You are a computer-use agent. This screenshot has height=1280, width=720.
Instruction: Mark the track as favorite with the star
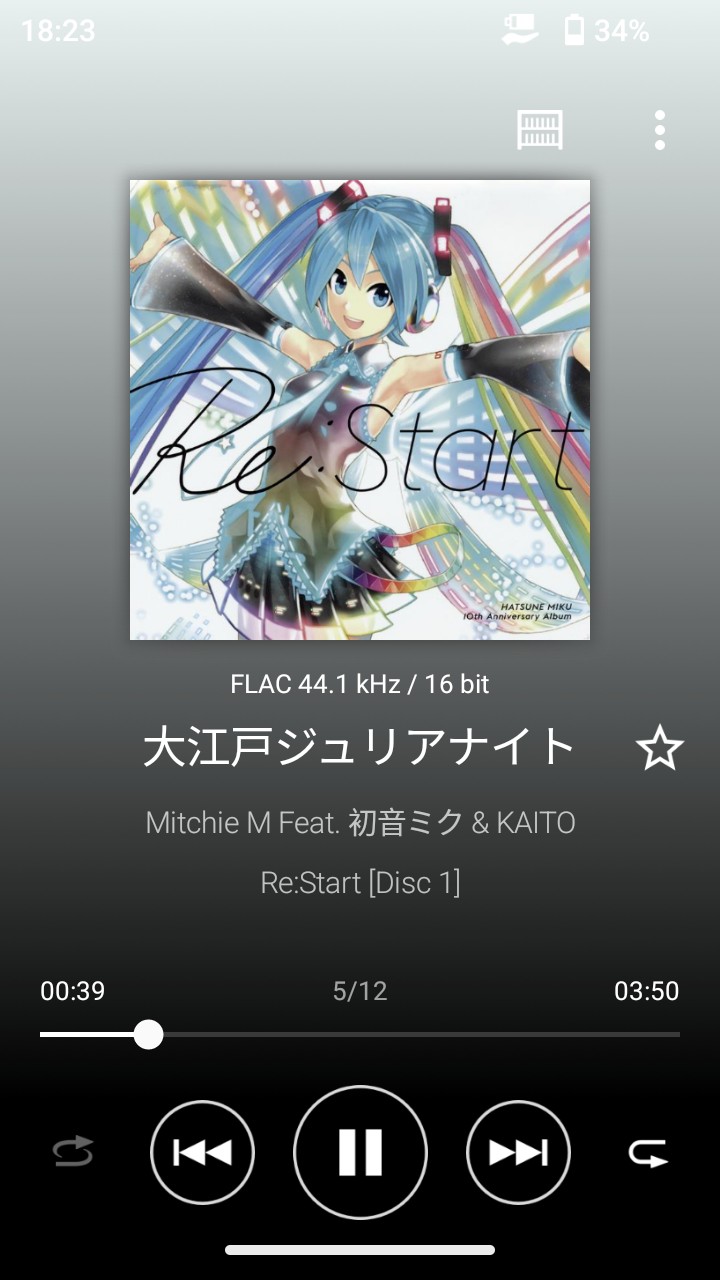[x=660, y=748]
